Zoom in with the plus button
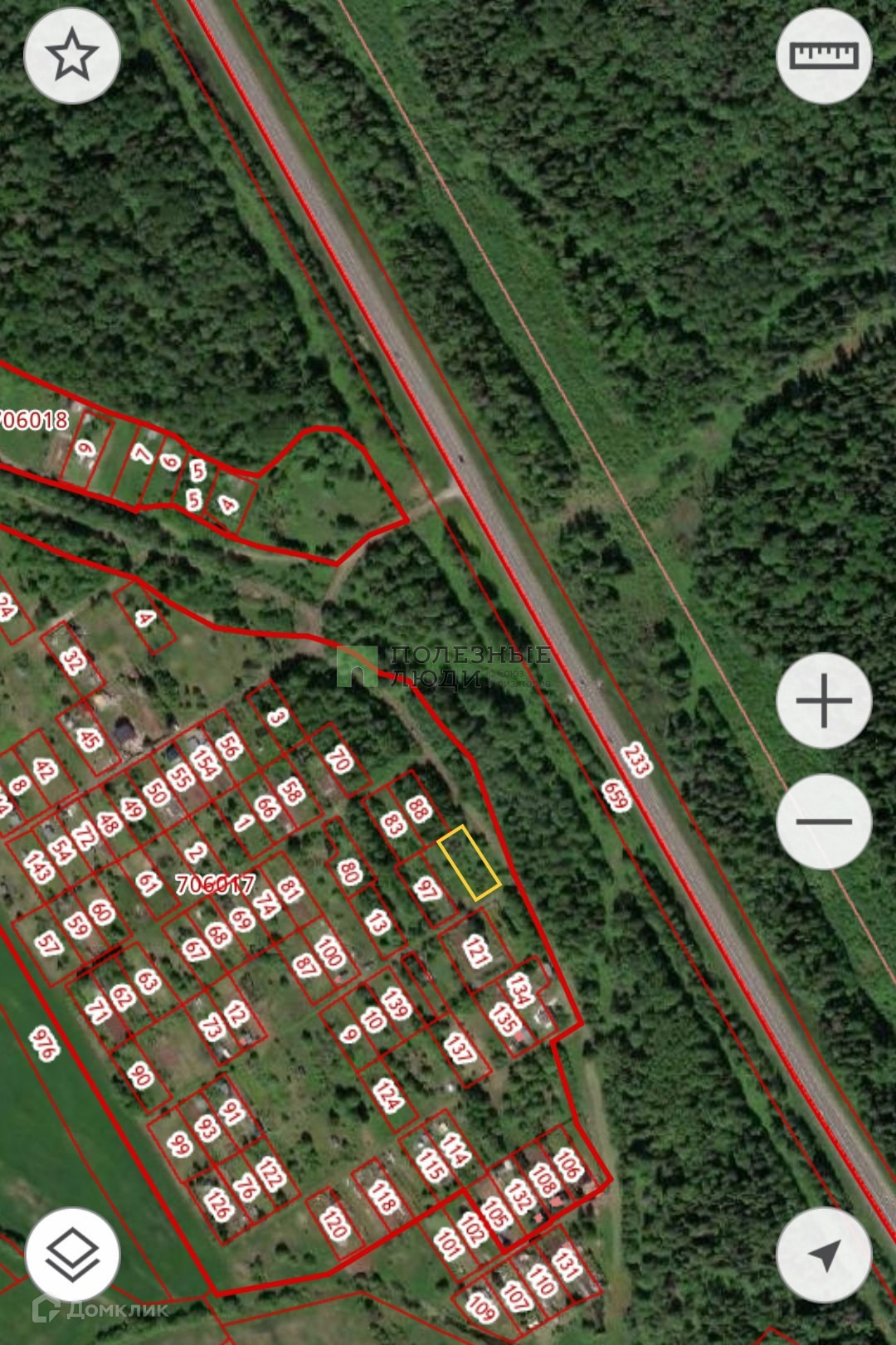896x1345 pixels. pos(823,701)
